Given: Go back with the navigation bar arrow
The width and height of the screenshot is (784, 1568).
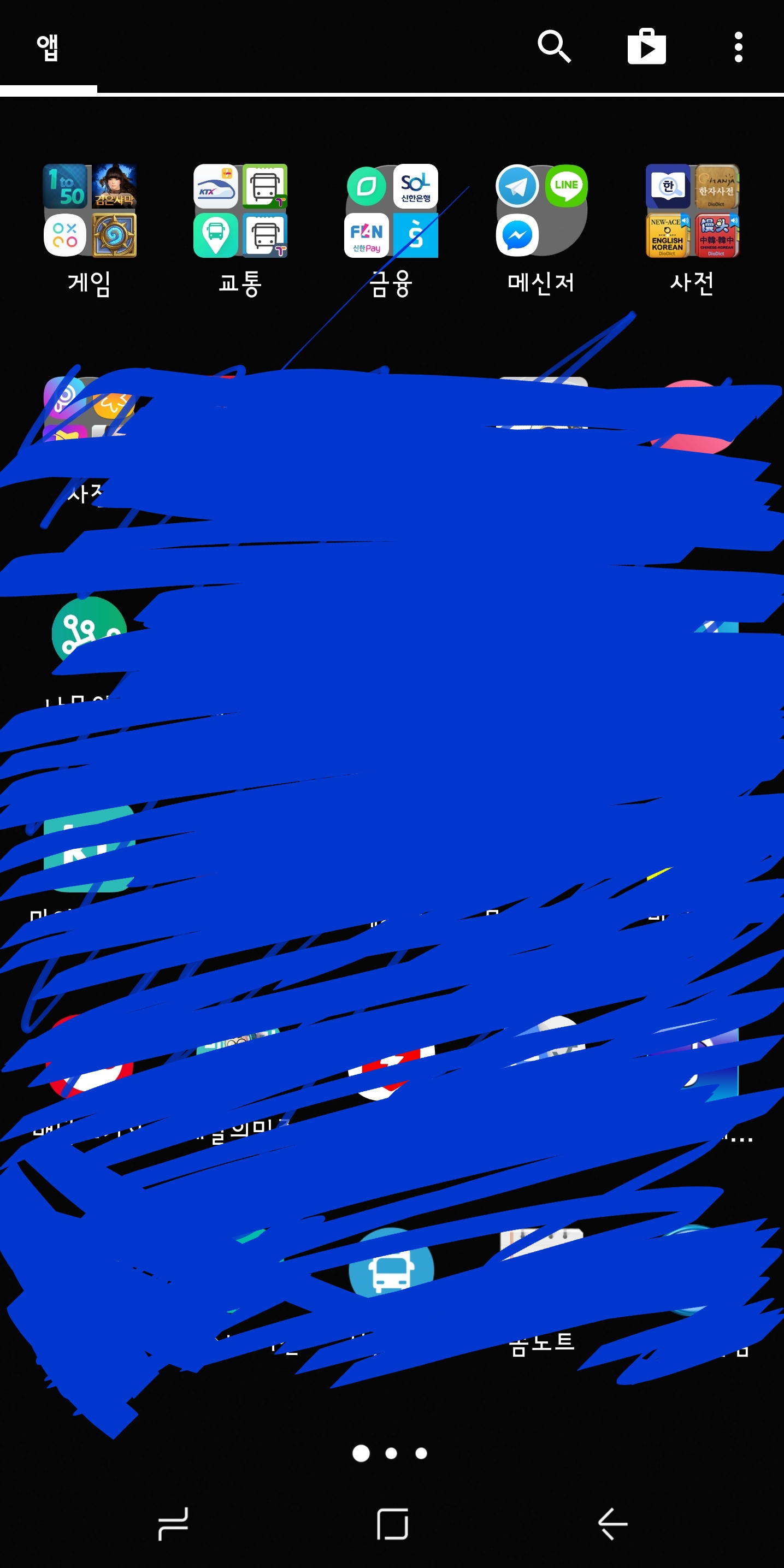Looking at the screenshot, I should point(612,1524).
